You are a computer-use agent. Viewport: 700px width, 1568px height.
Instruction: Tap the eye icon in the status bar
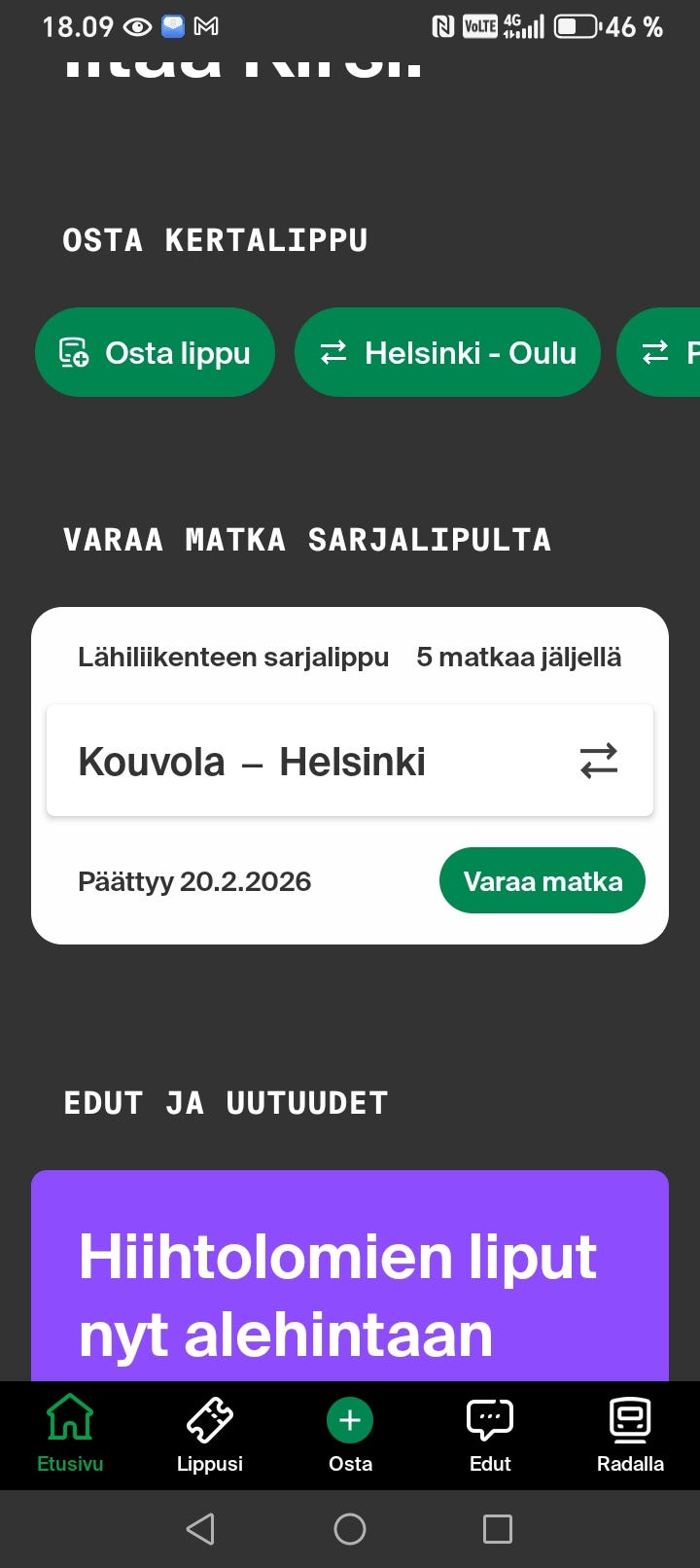pyautogui.click(x=135, y=26)
